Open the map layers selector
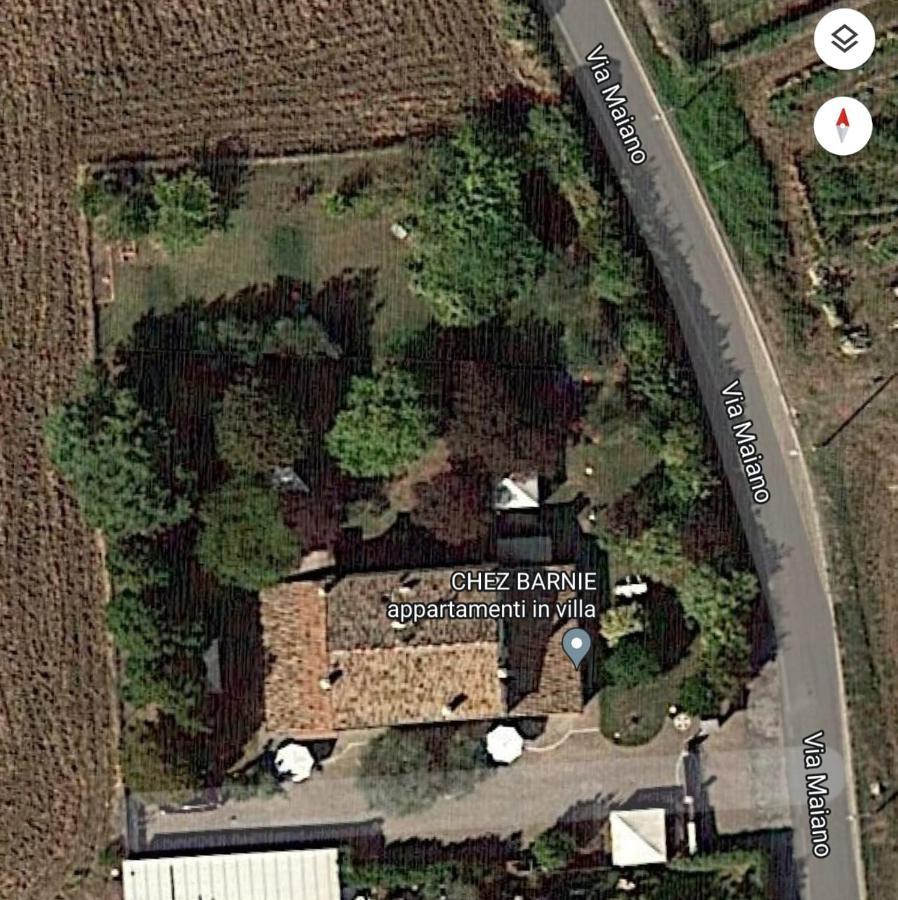The height and width of the screenshot is (900, 898). pyautogui.click(x=844, y=40)
